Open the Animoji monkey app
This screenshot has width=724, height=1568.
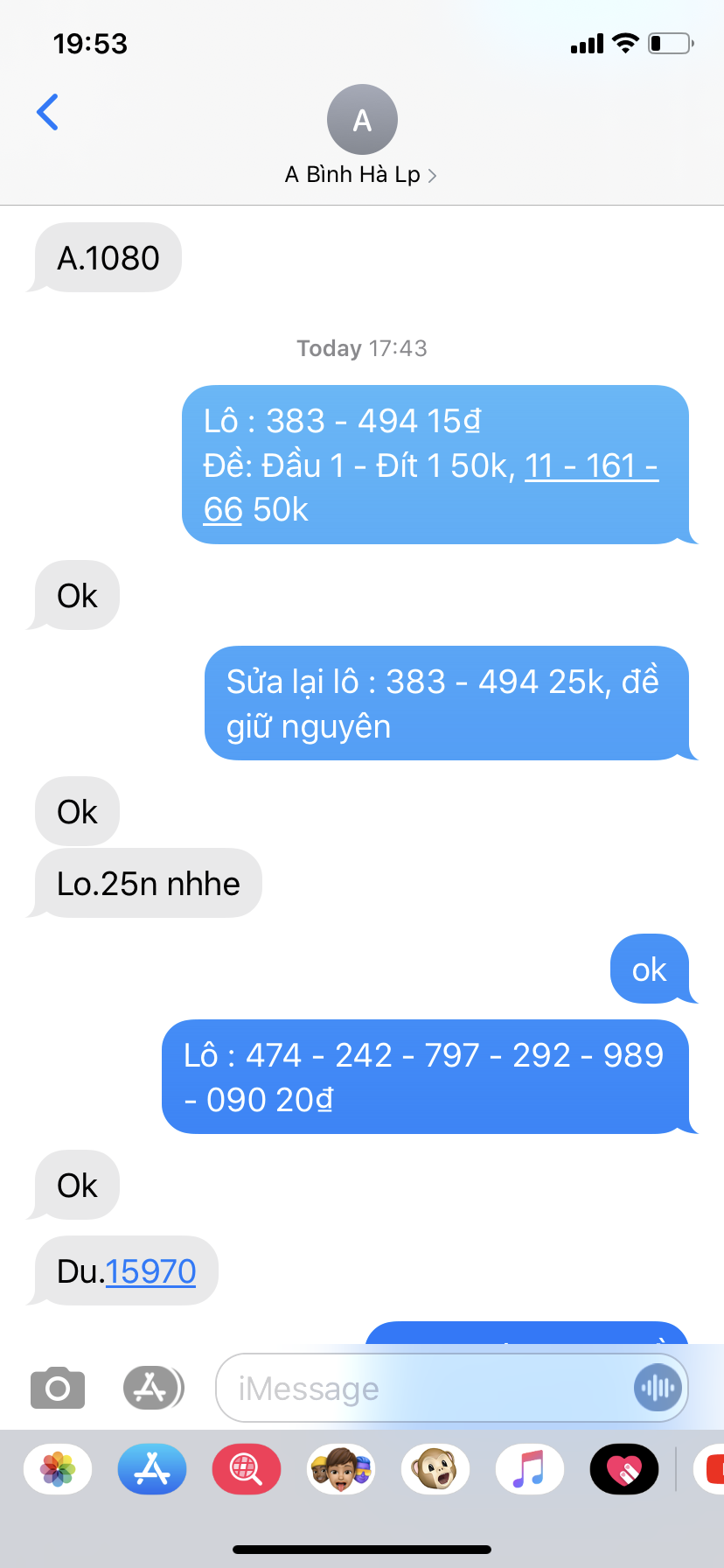435,1469
